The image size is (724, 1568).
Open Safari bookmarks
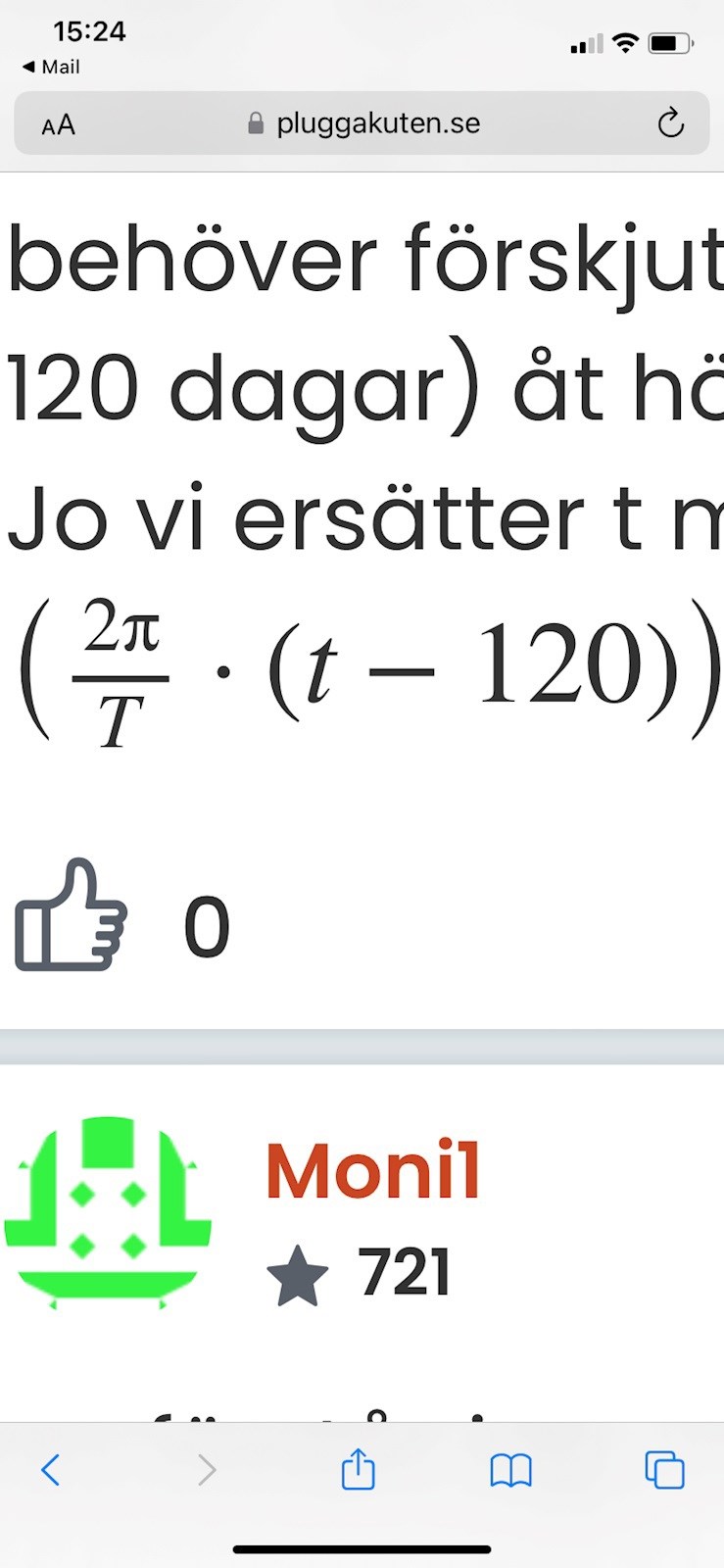(510, 1470)
